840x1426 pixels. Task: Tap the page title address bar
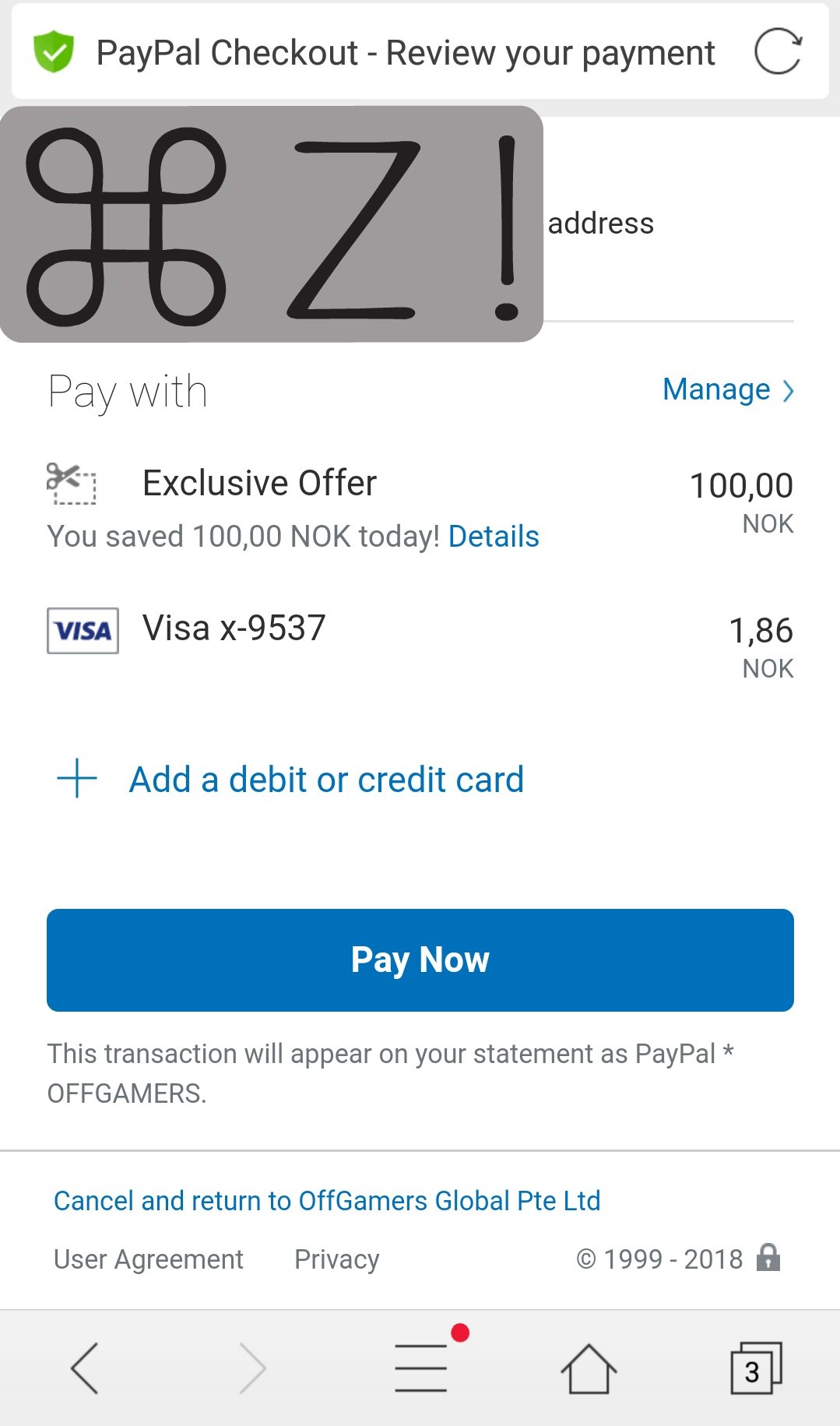point(405,52)
